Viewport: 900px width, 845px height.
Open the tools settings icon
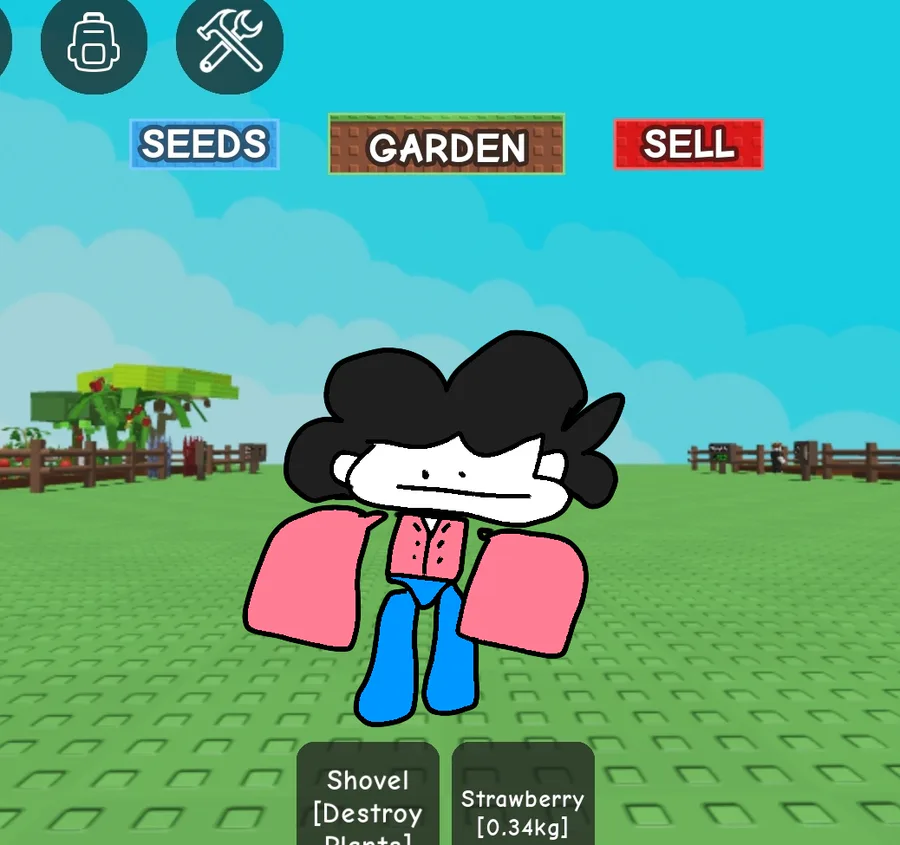click(229, 42)
